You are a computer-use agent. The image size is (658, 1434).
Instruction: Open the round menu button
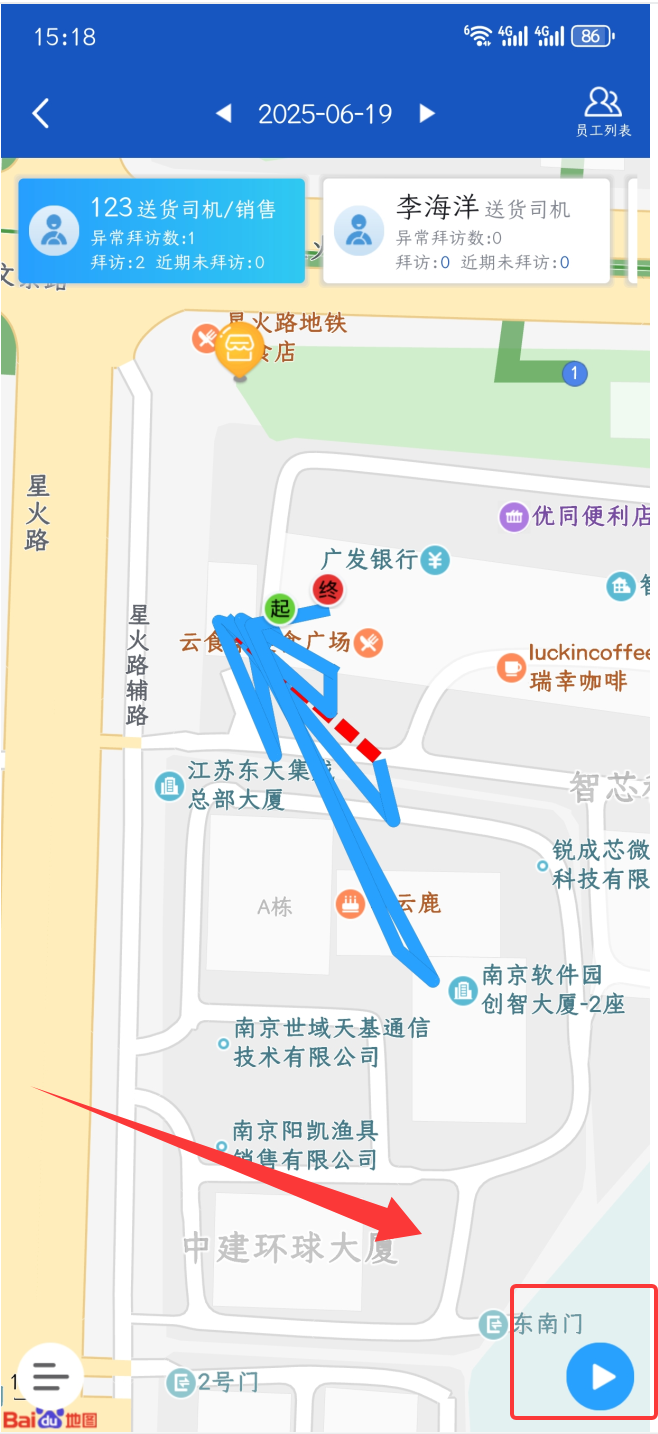click(x=50, y=1377)
